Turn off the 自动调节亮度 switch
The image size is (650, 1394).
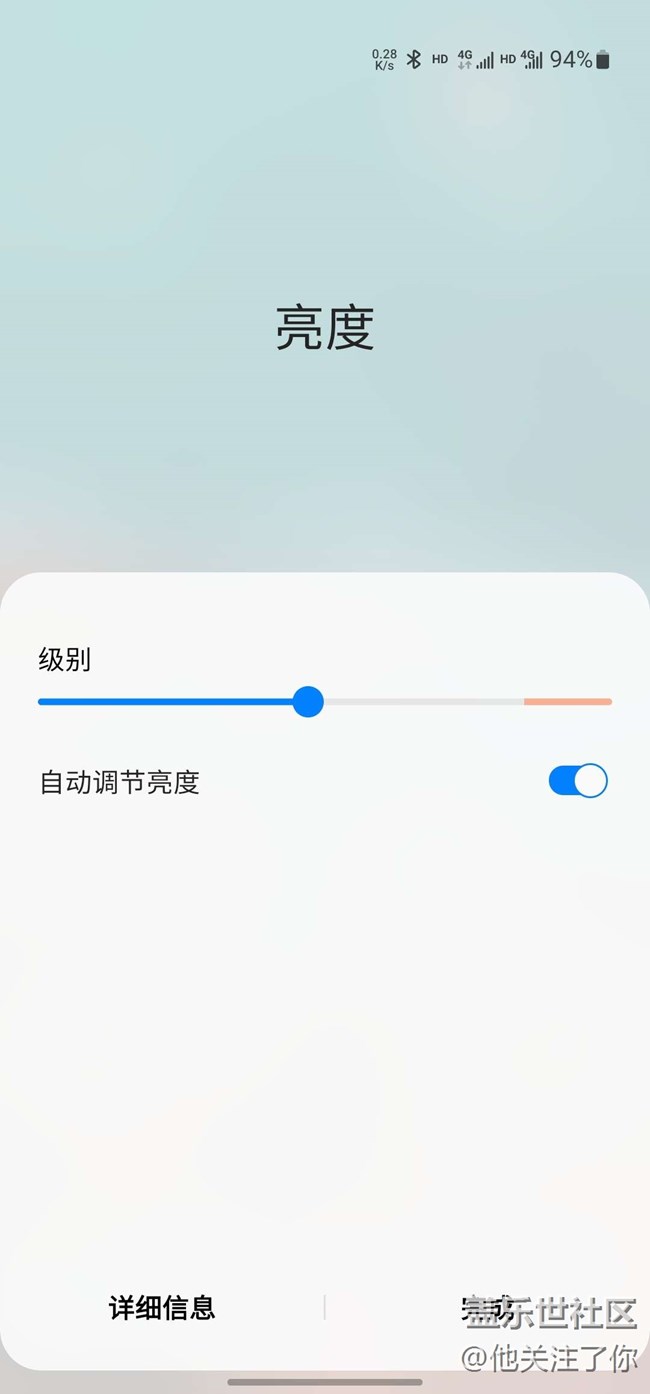click(578, 781)
